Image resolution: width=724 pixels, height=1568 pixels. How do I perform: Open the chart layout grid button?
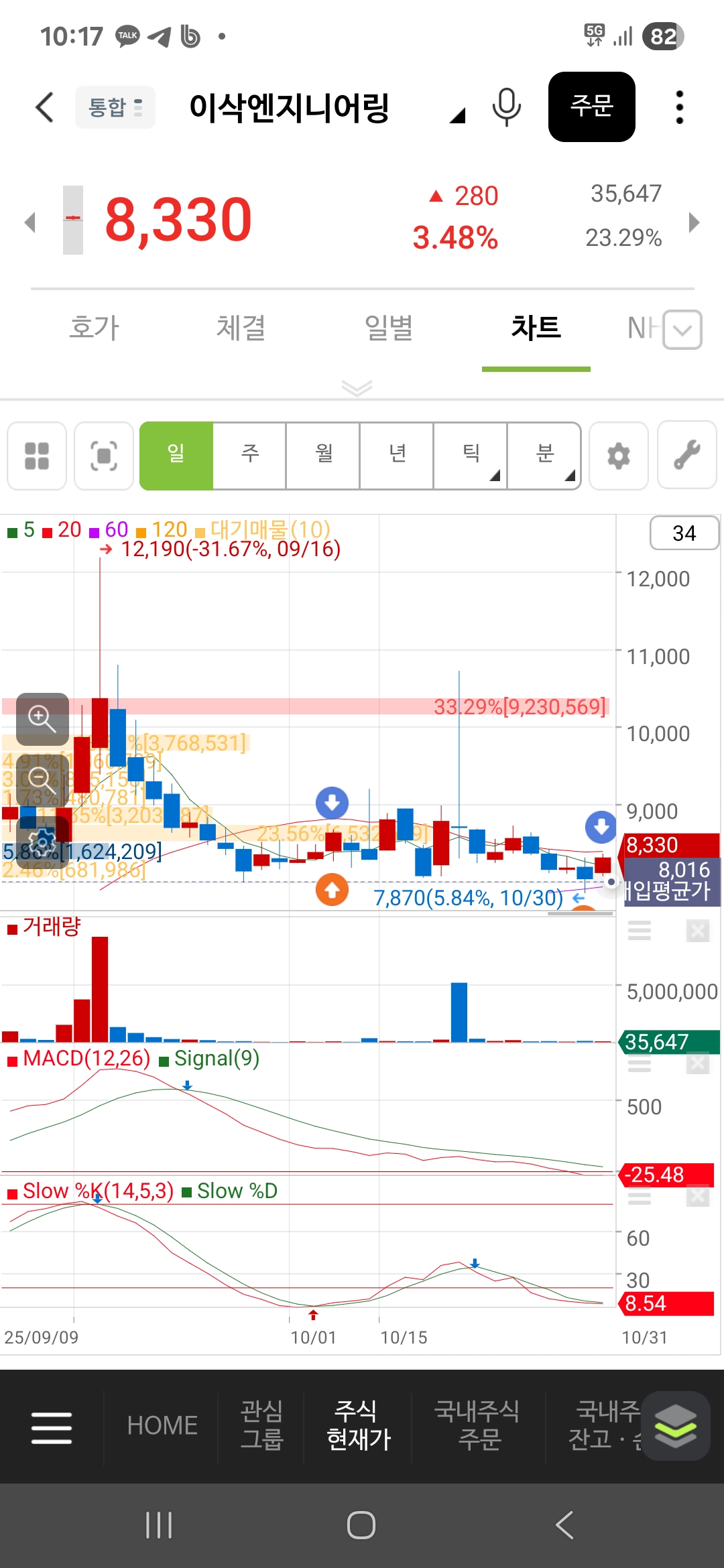37,456
